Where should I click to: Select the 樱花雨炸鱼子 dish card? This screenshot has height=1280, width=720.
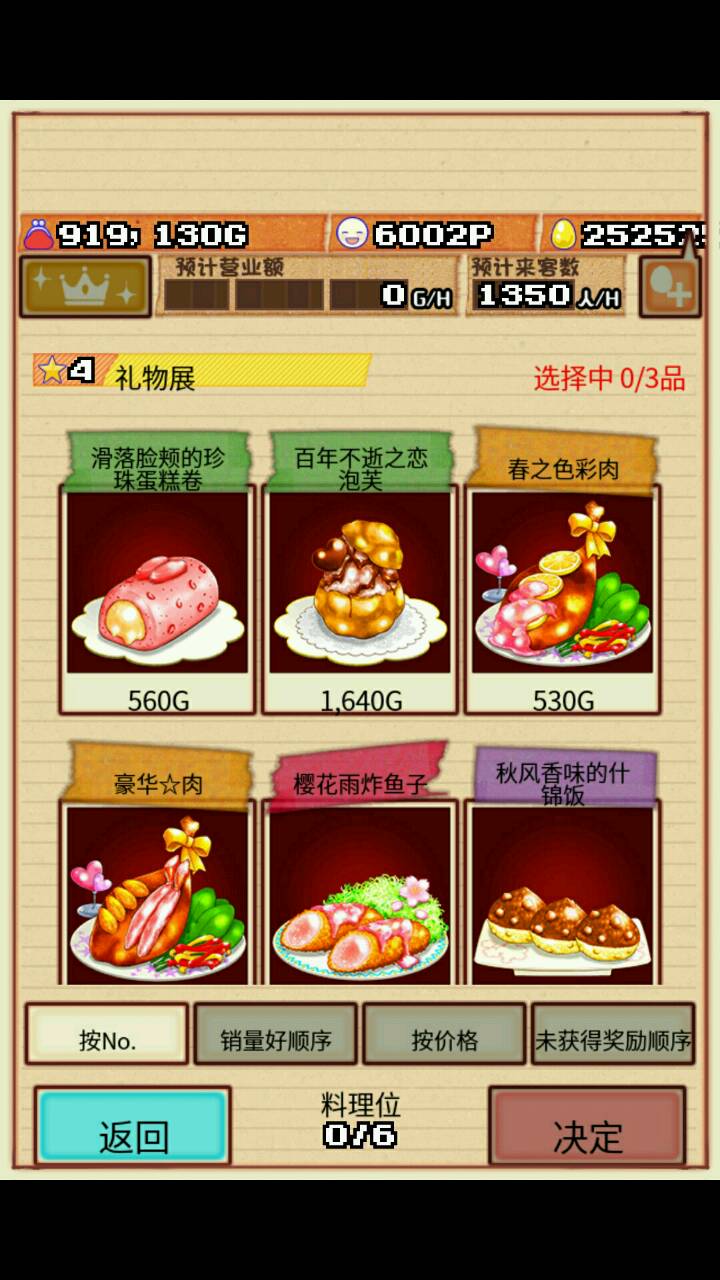point(360,890)
